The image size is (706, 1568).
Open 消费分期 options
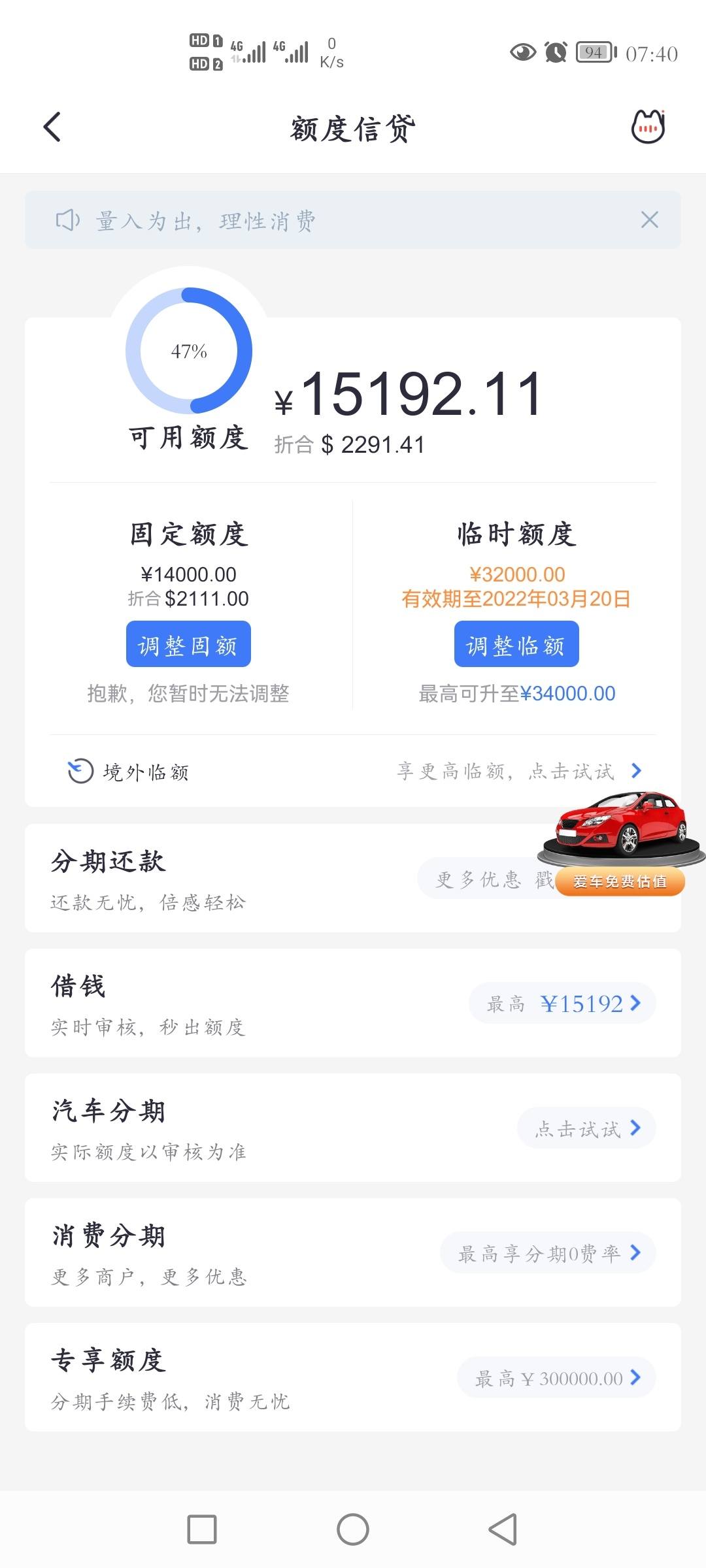[x=353, y=1252]
